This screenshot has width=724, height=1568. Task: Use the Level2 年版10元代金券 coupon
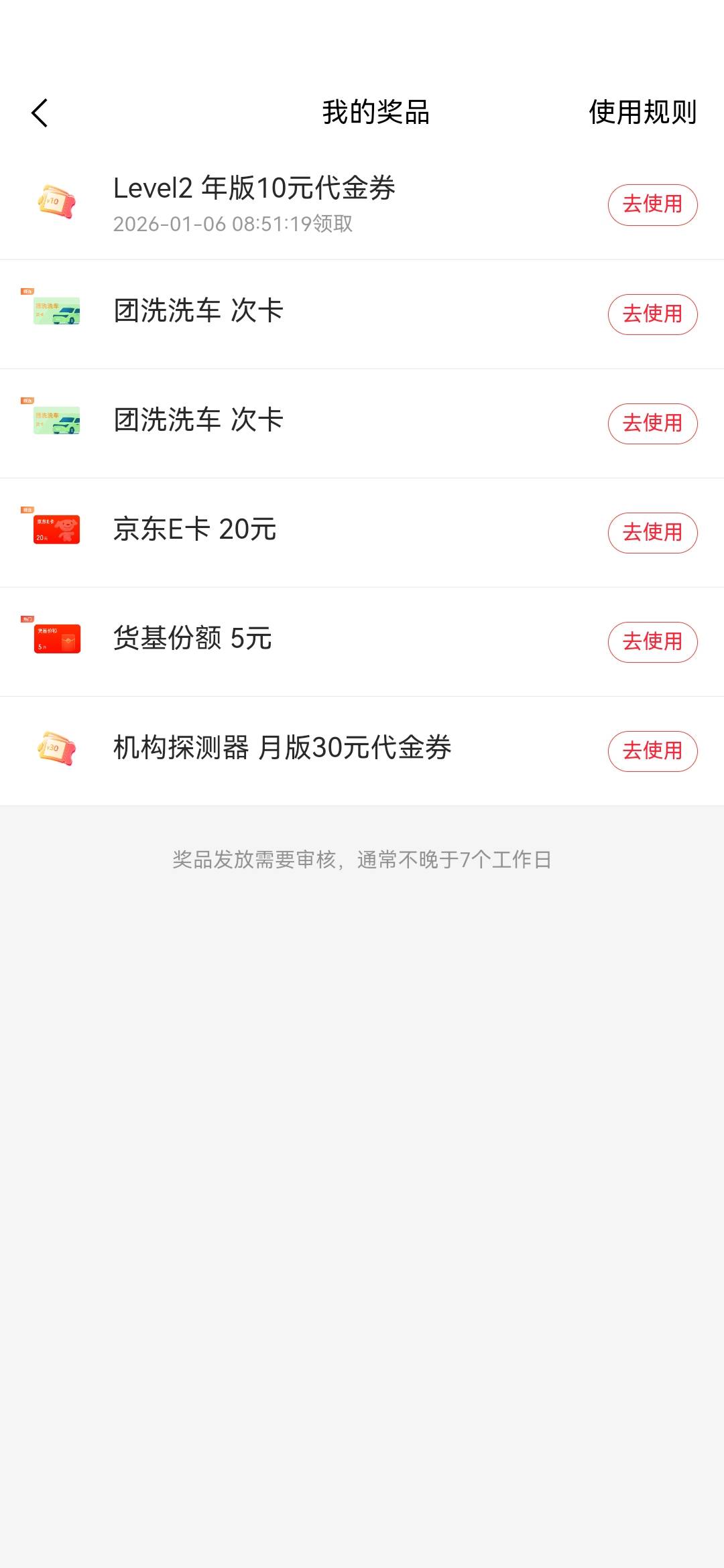coord(652,204)
